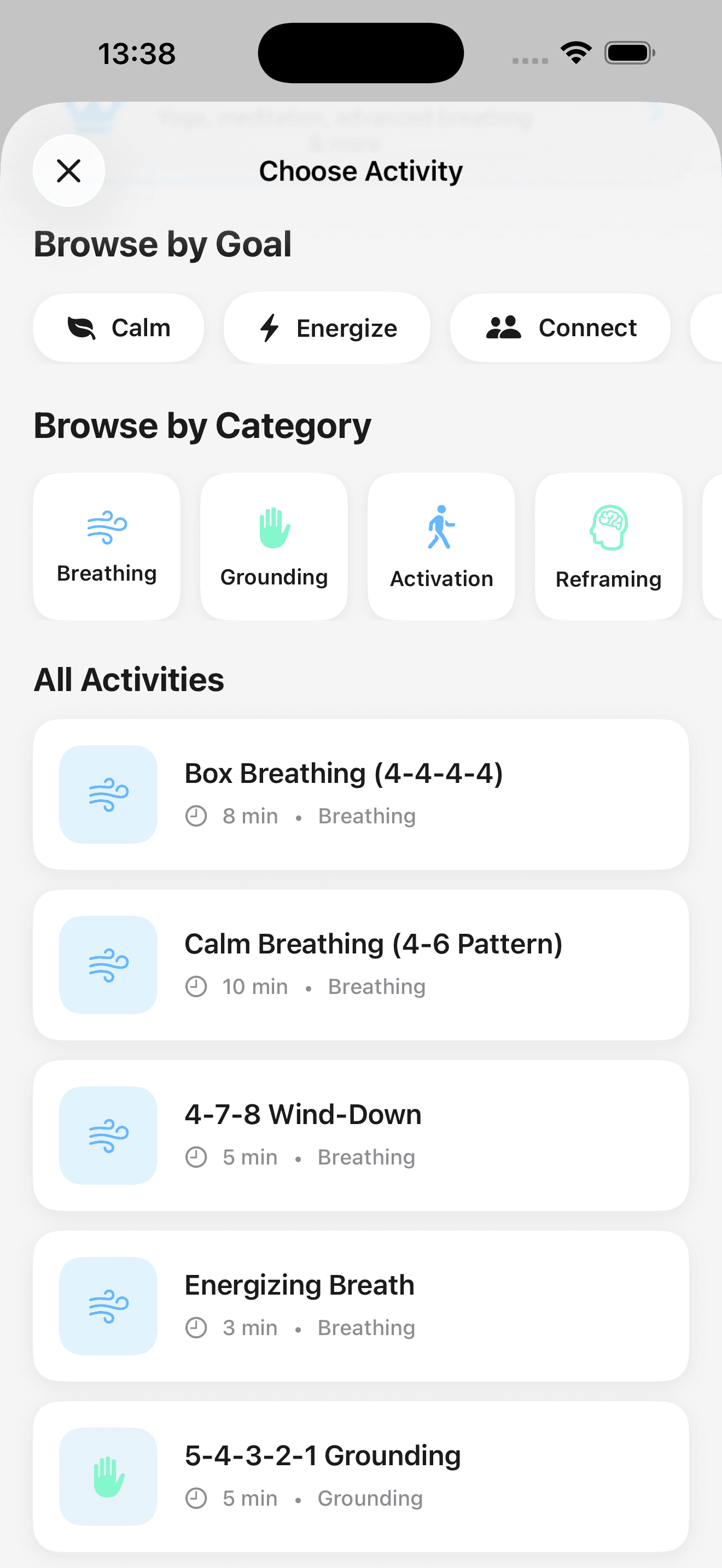This screenshot has width=722, height=1568.
Task: Select the Energizing Breath activity
Action: (361, 1306)
